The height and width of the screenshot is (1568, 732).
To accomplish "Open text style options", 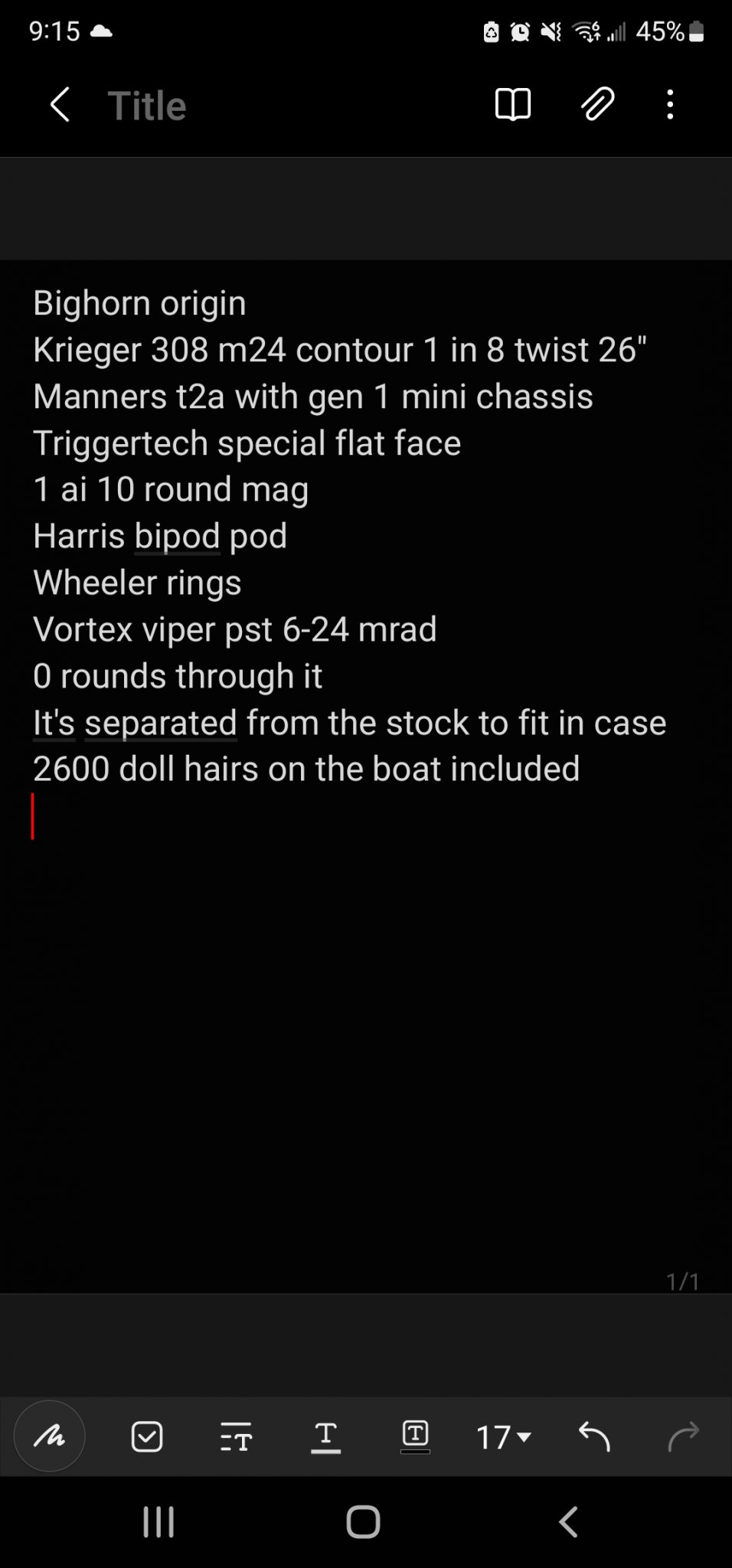I will tap(236, 1436).
